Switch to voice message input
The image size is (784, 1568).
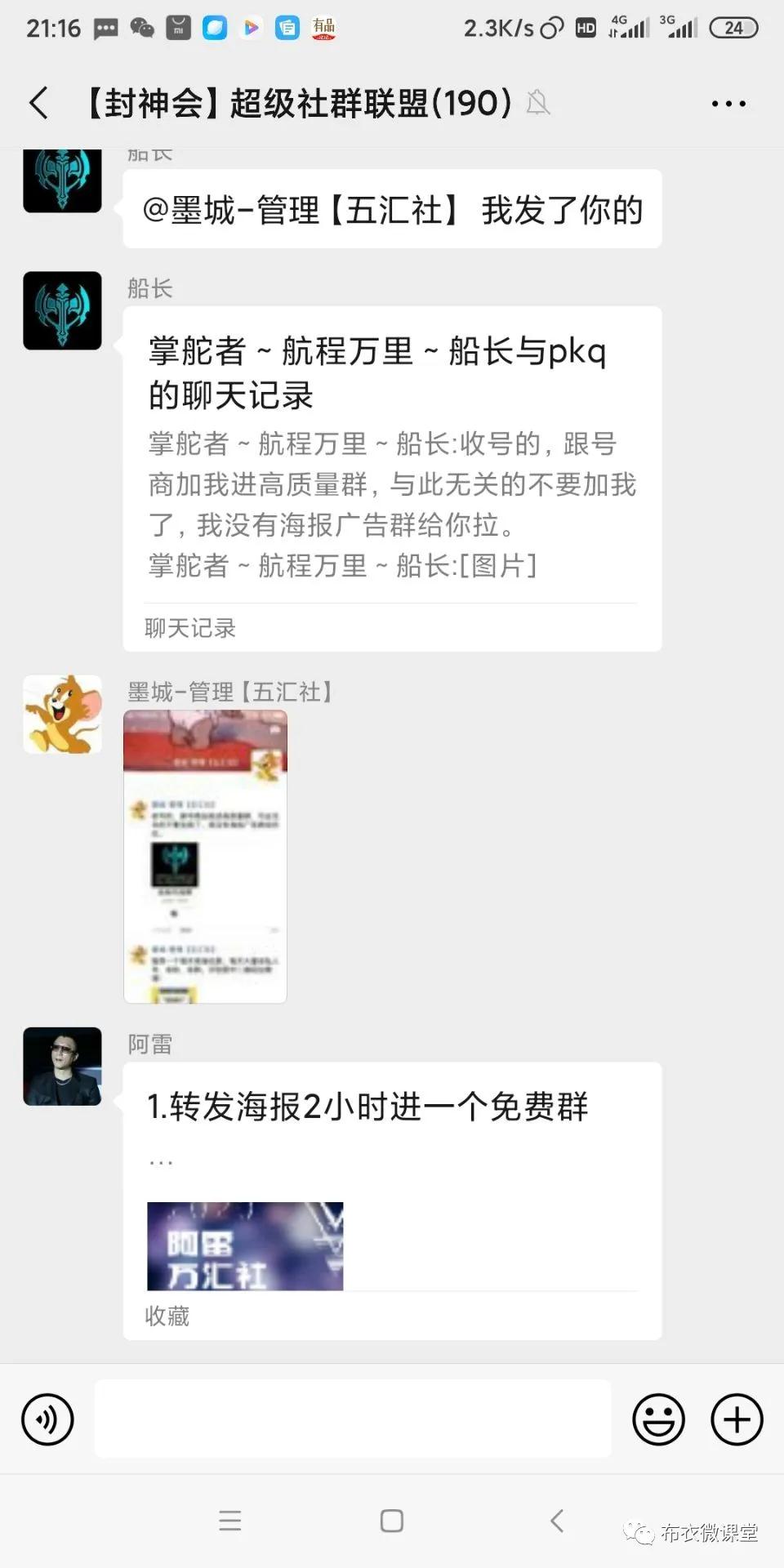(x=47, y=1419)
